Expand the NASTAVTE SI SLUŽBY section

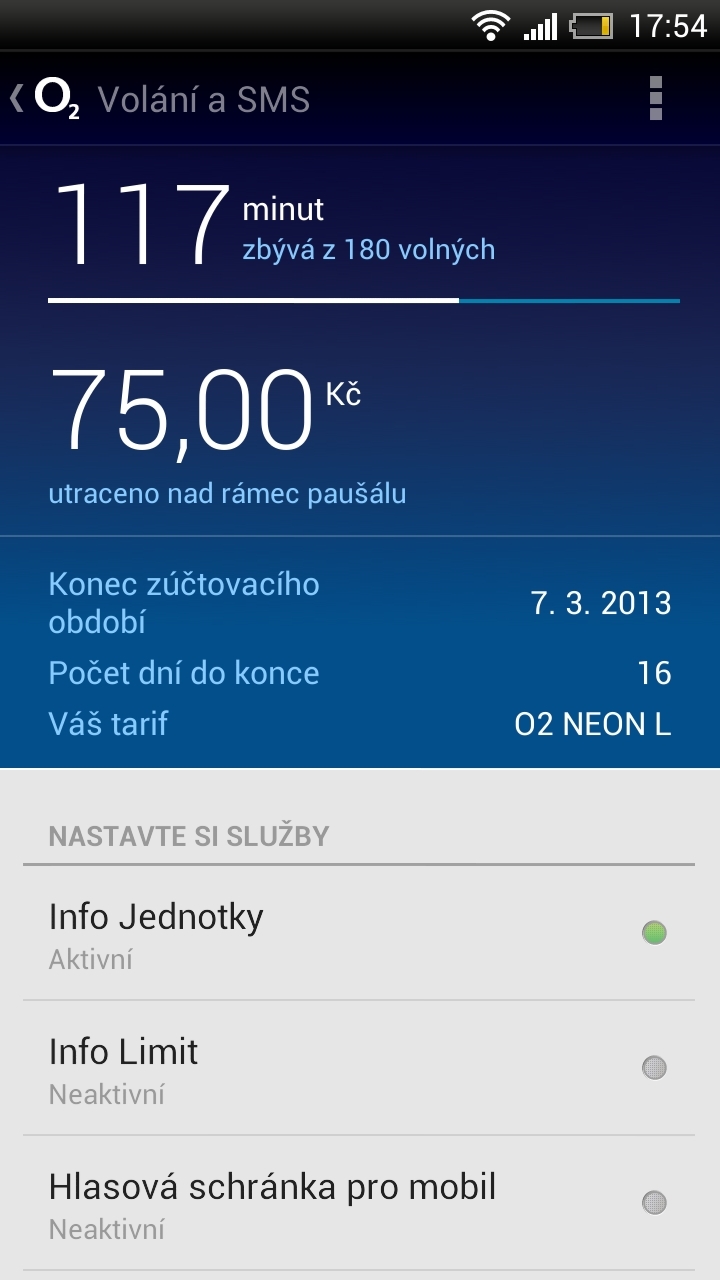[360, 834]
